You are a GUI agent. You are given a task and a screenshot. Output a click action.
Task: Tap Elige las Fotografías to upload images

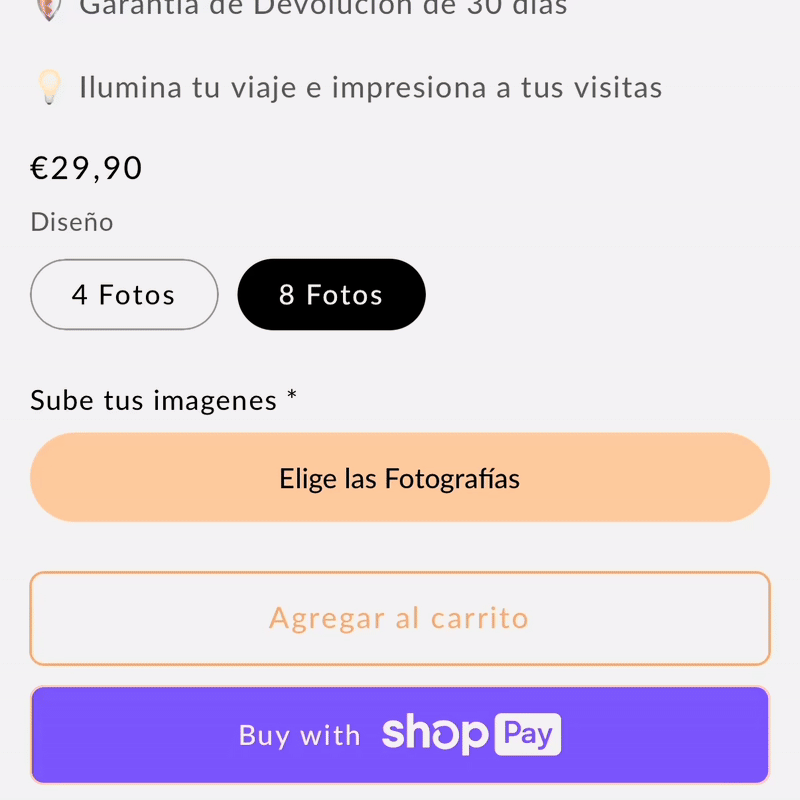point(400,478)
